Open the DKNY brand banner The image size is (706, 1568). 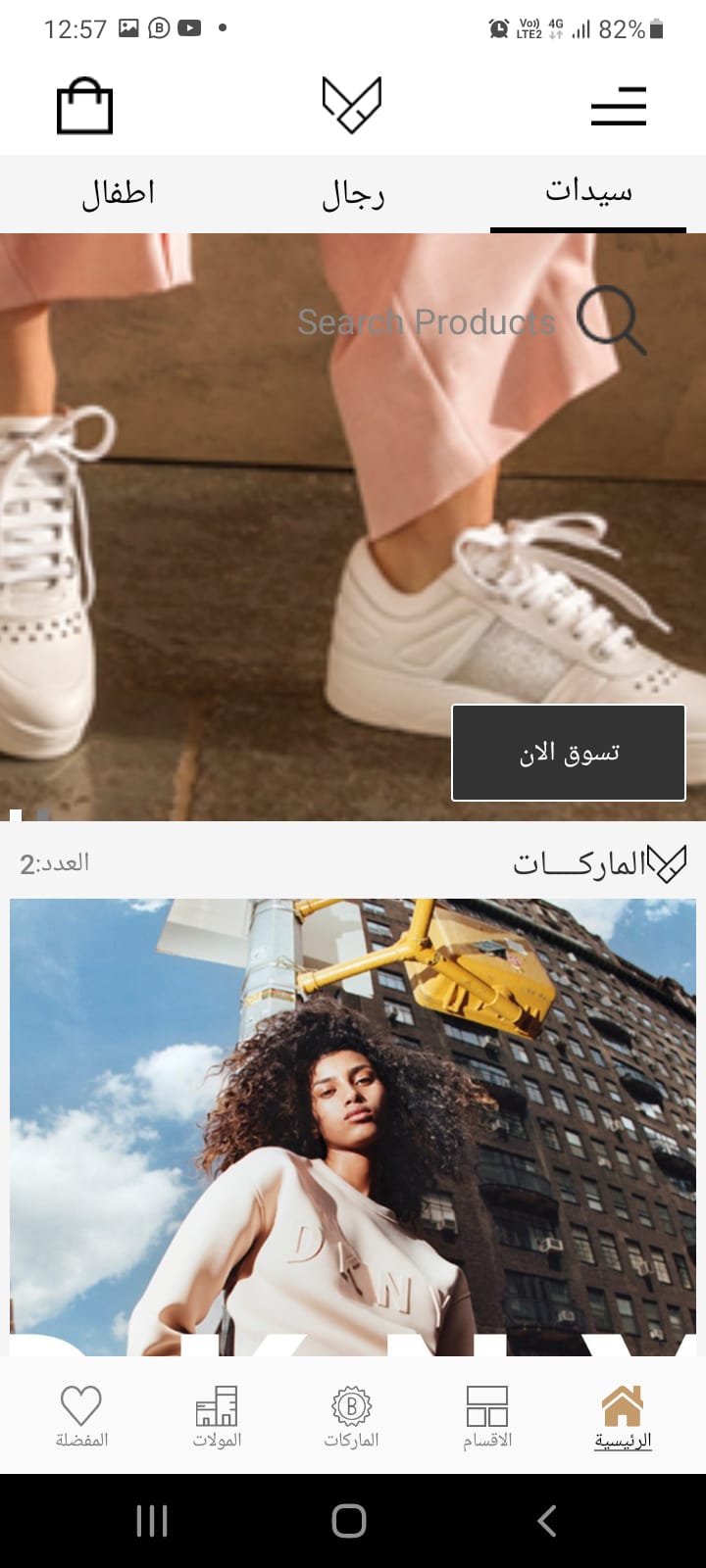353,1127
